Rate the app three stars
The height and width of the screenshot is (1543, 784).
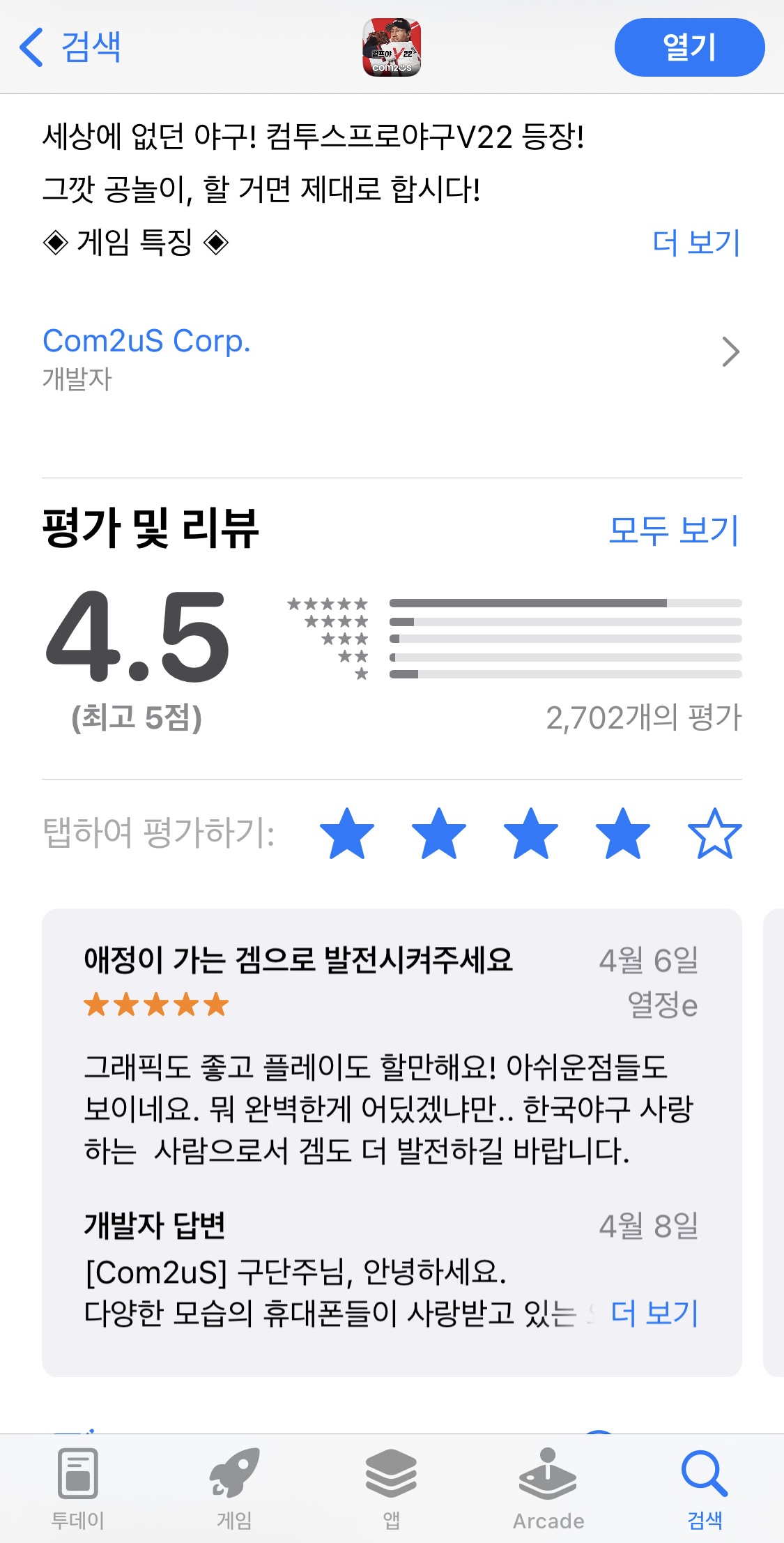tap(530, 833)
